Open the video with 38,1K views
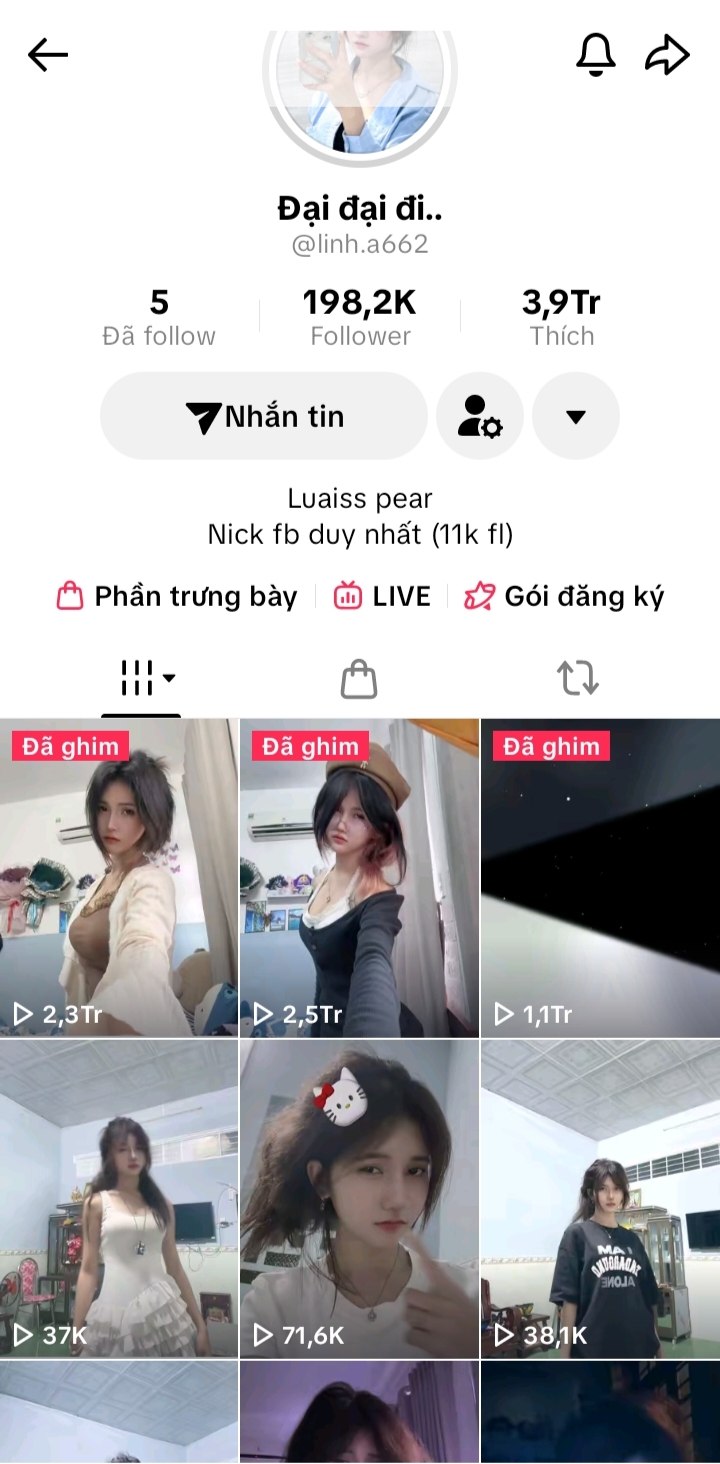Image resolution: width=720 pixels, height=1464 pixels. [601, 1198]
